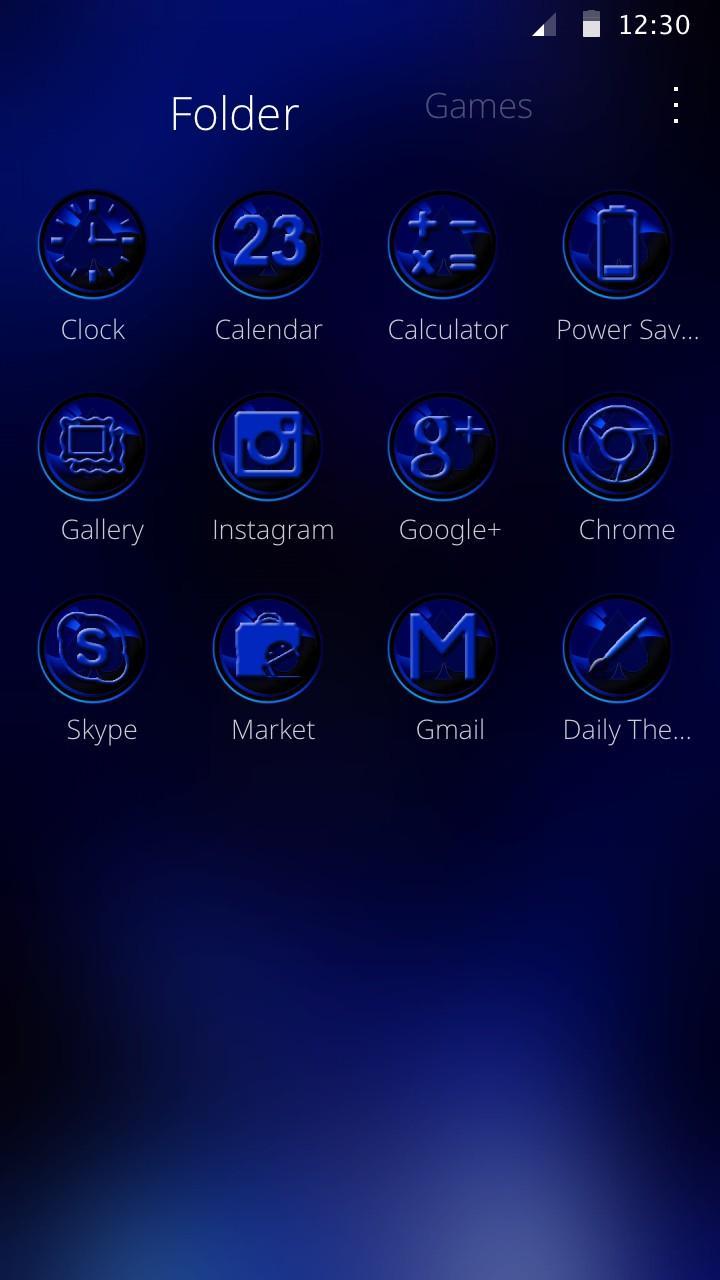The height and width of the screenshot is (1280, 720).
Task: Open Skype
Action: point(92,648)
